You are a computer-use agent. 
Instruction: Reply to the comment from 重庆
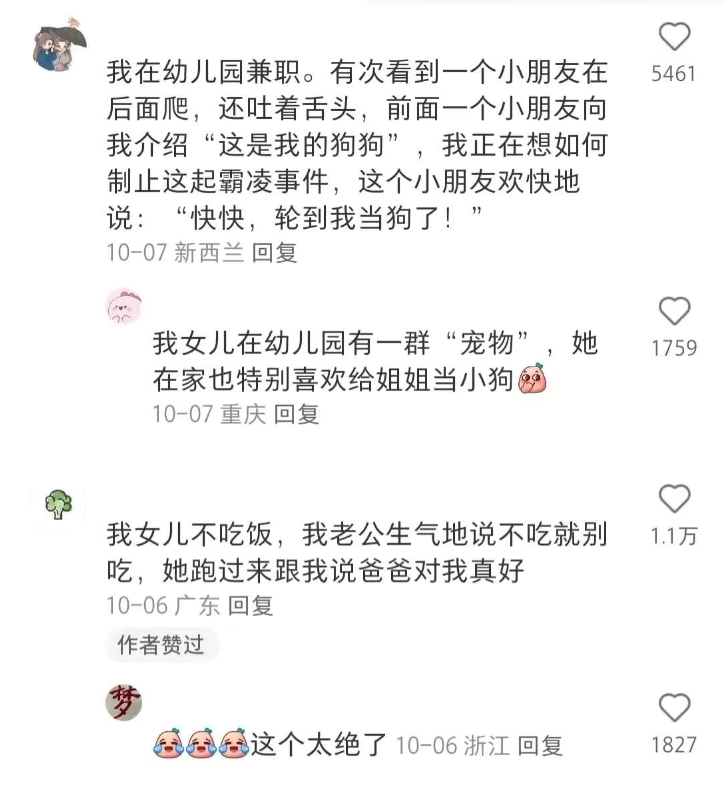point(297,413)
